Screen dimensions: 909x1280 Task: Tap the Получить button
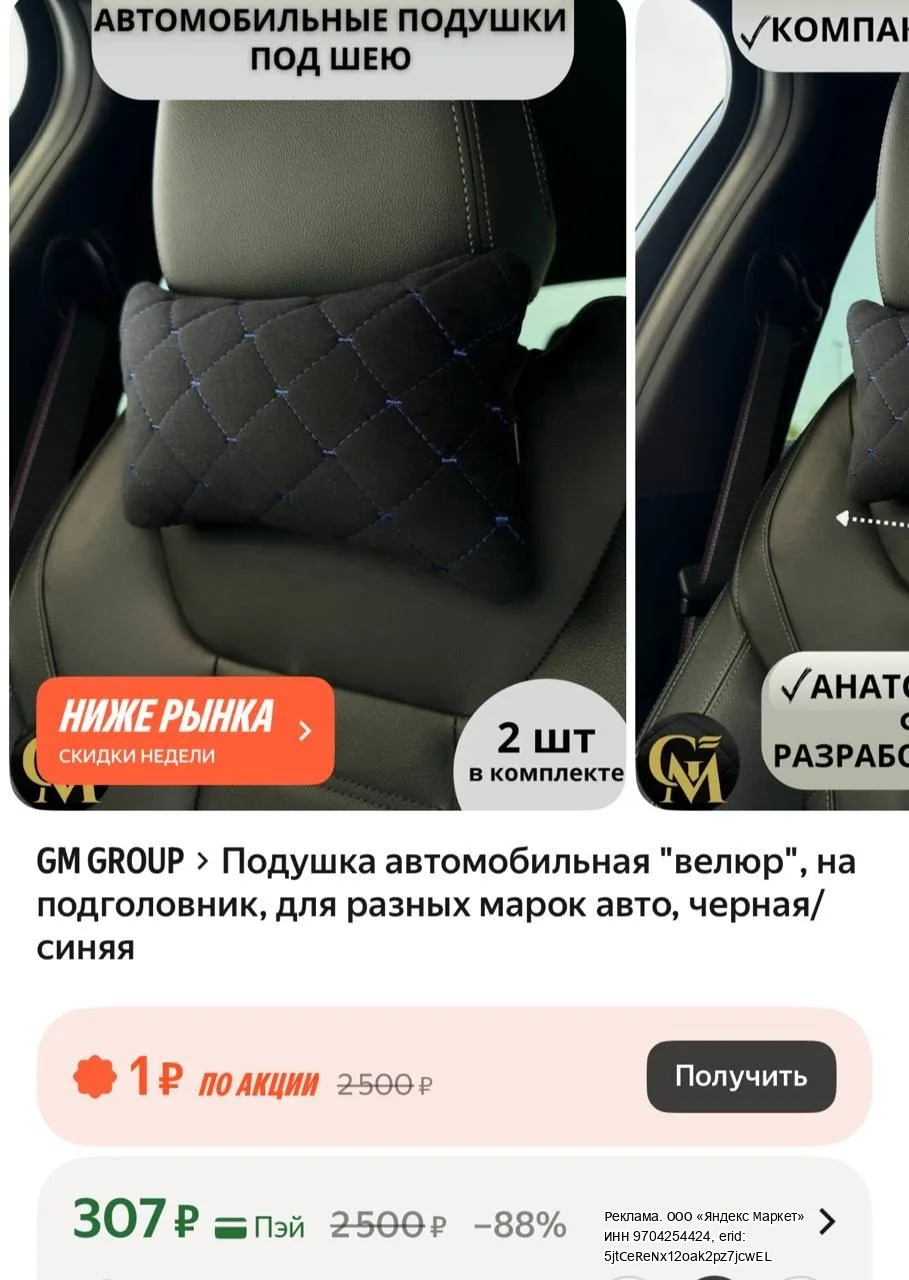[741, 1076]
